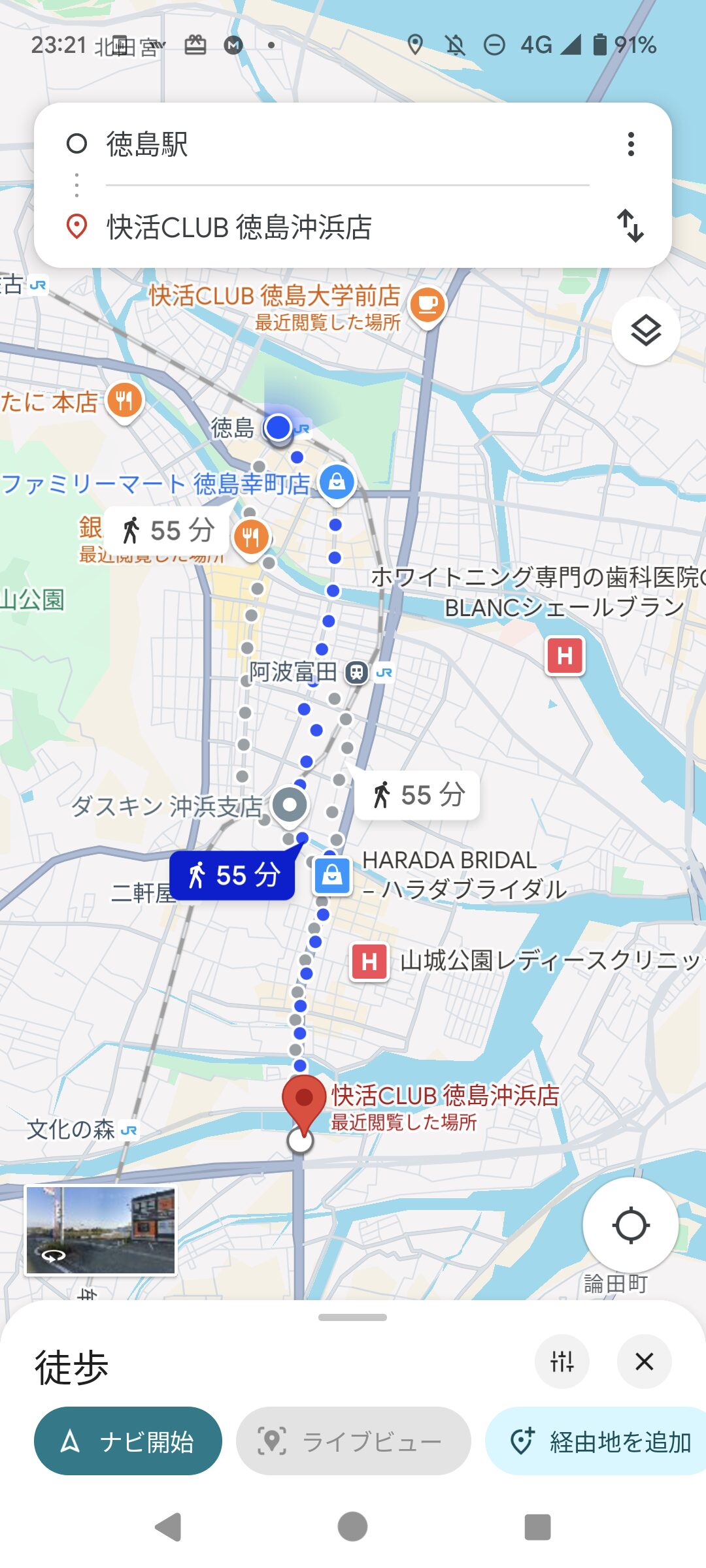The width and height of the screenshot is (706, 1568).
Task: Choose the alternate 55 分 route near HARADA BRIDAL
Action: 418,795
